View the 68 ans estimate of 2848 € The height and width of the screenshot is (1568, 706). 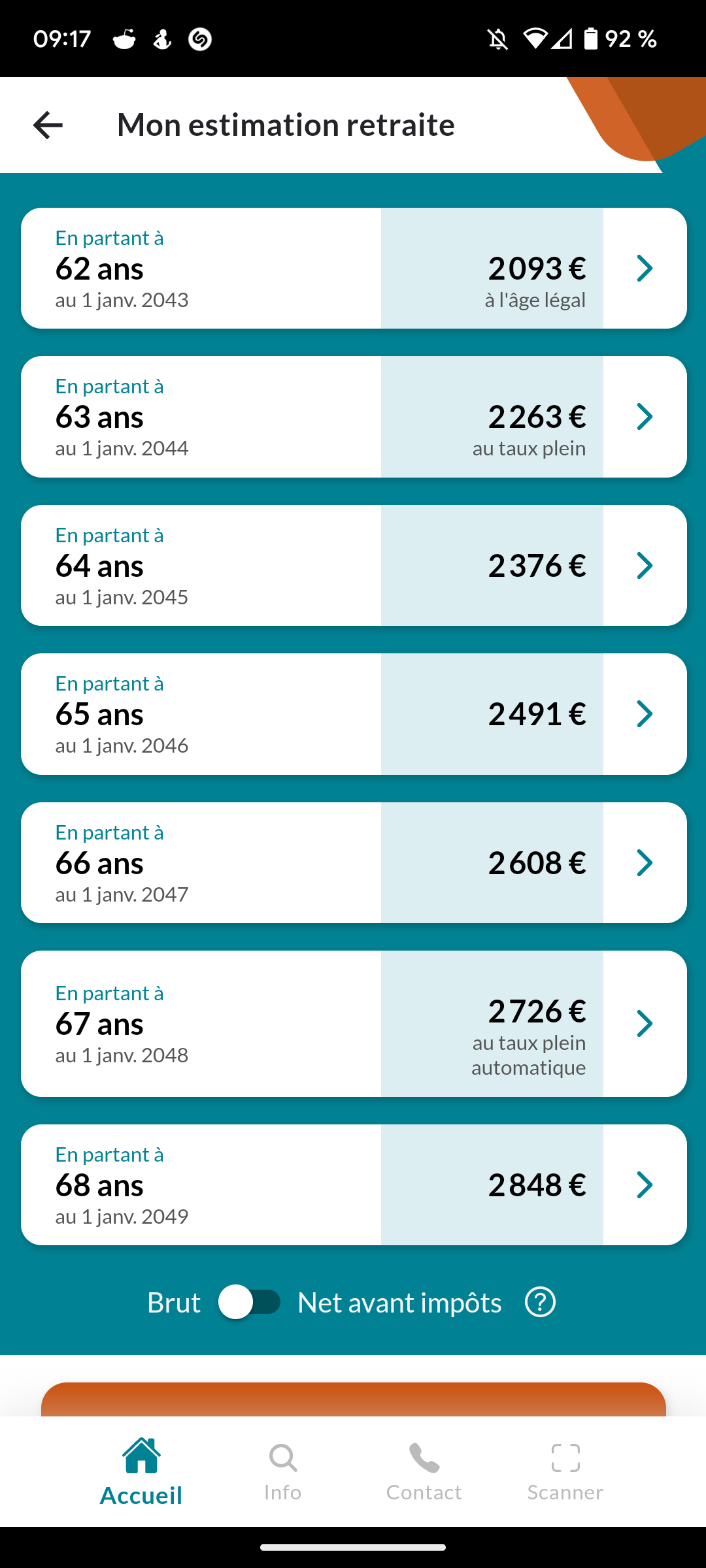353,1184
